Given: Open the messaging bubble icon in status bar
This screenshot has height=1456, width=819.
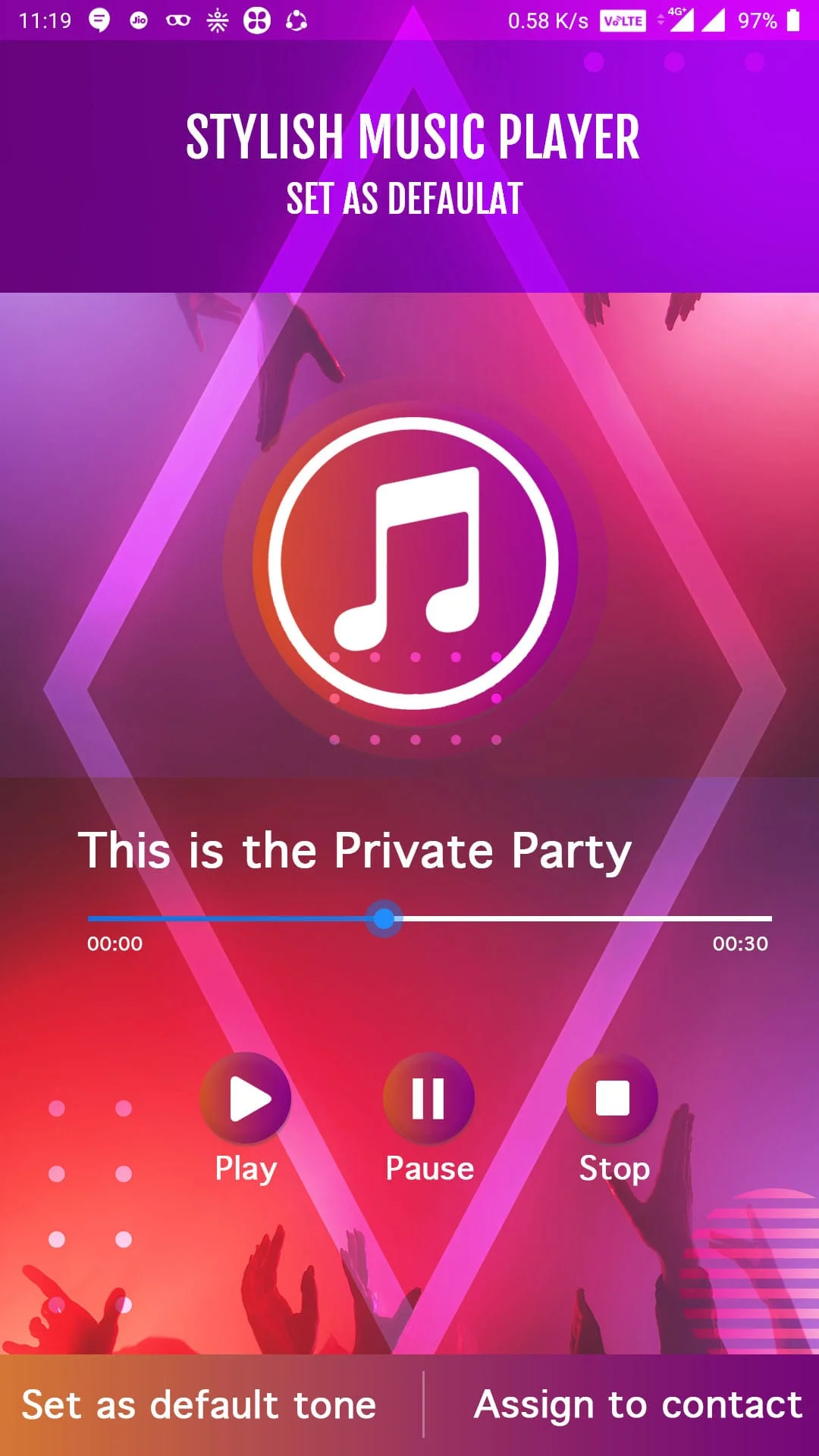Looking at the screenshot, I should [x=99, y=20].
